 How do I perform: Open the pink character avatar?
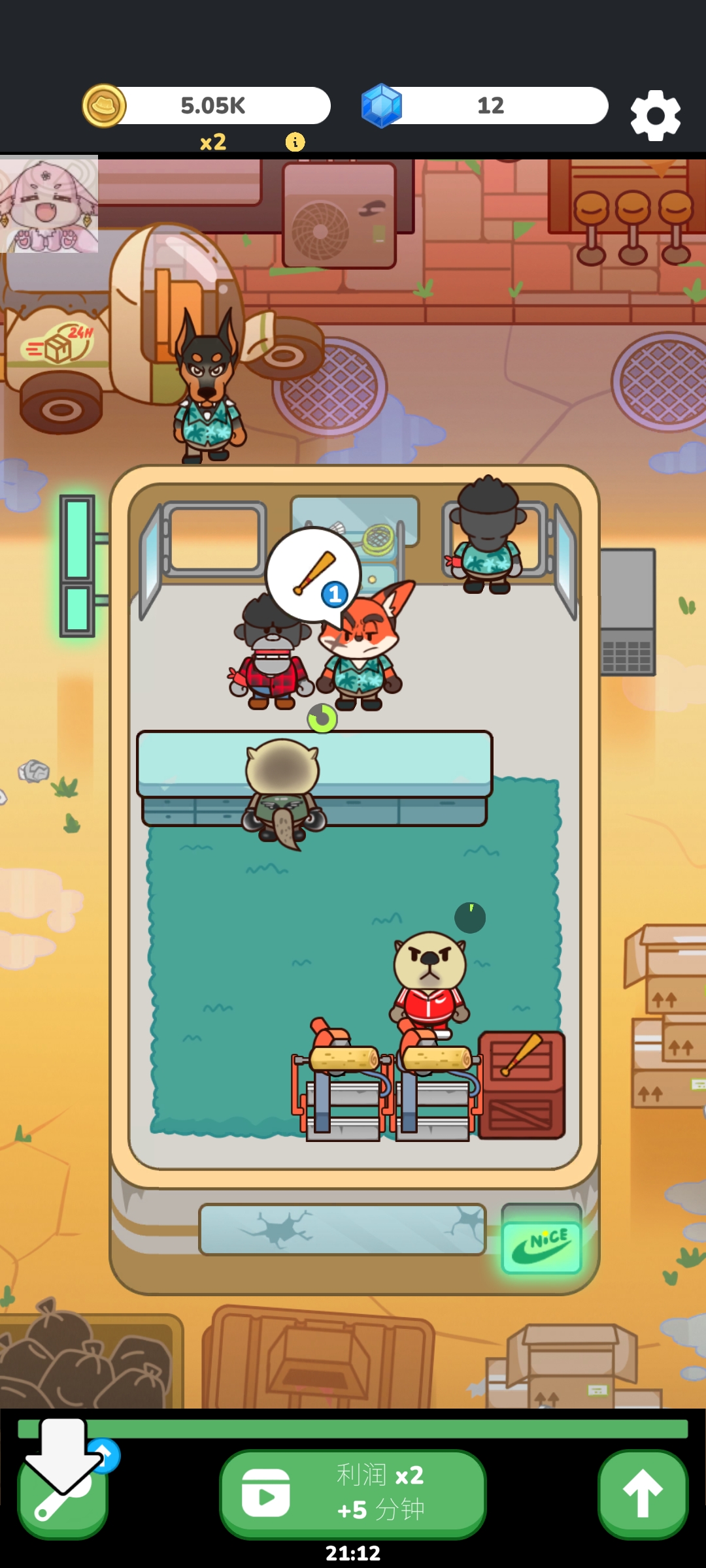pyautogui.click(x=49, y=204)
